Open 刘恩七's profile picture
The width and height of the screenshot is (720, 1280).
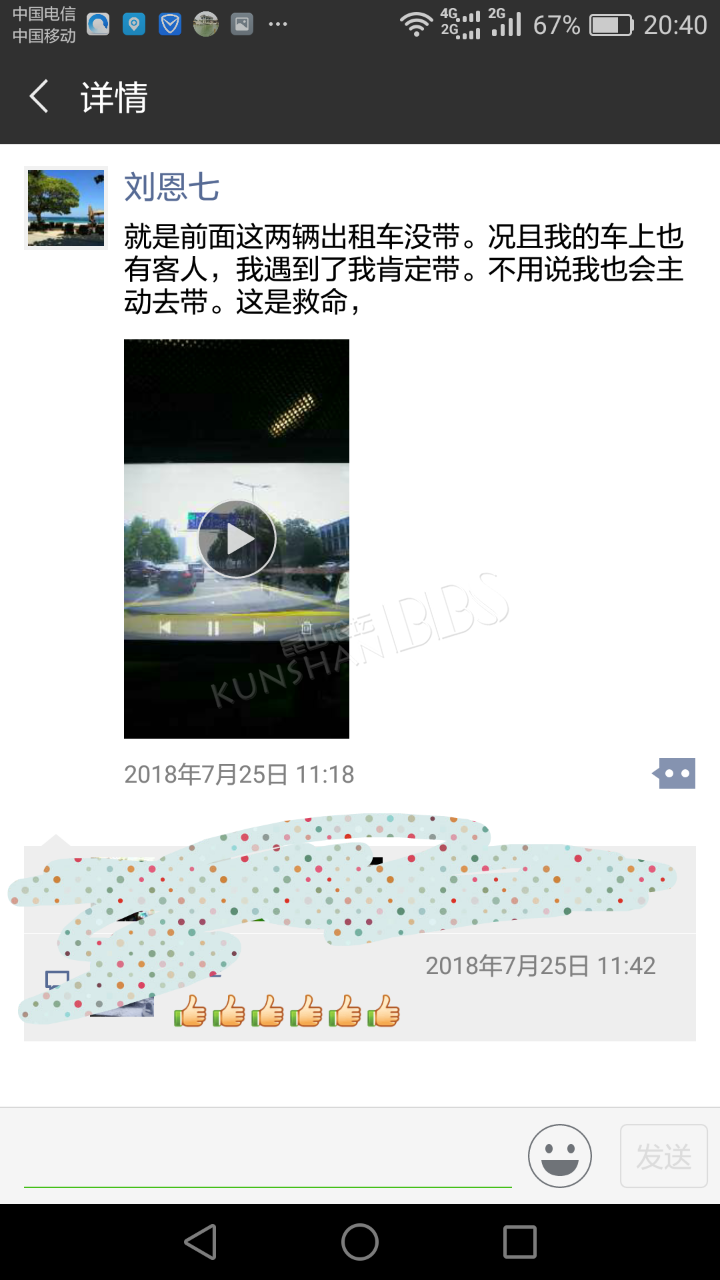(66, 208)
